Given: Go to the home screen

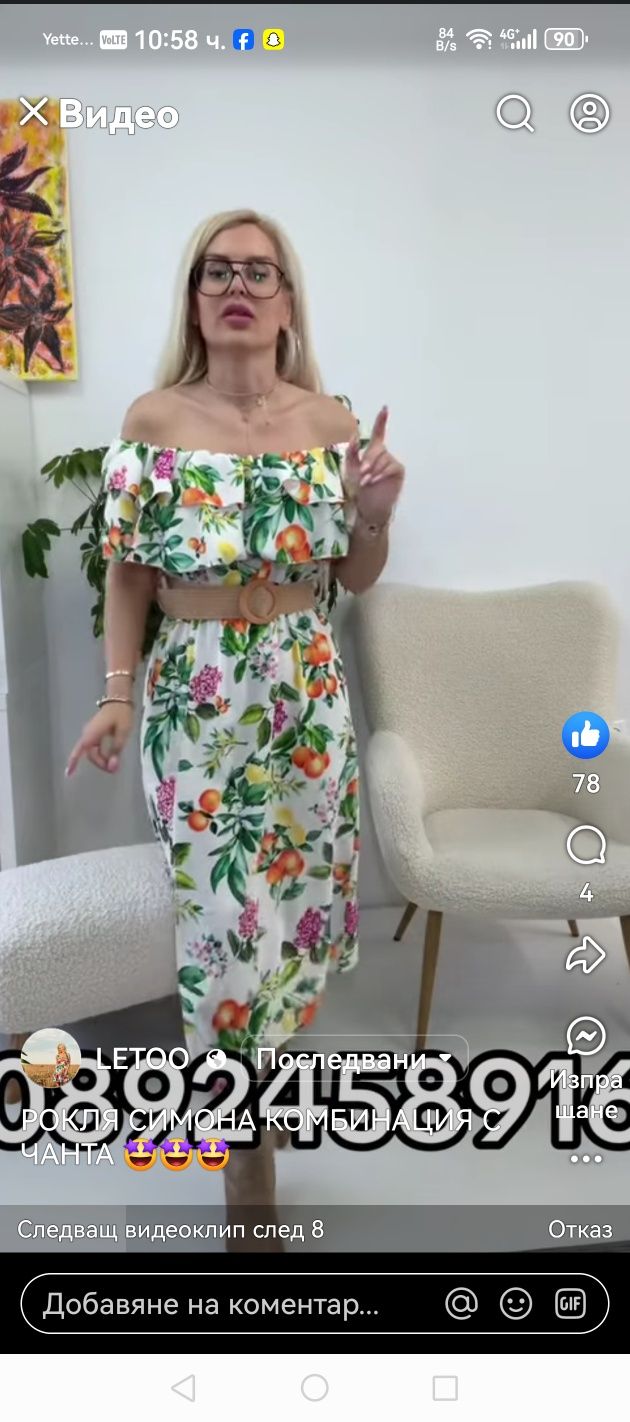Looking at the screenshot, I should [315, 1387].
